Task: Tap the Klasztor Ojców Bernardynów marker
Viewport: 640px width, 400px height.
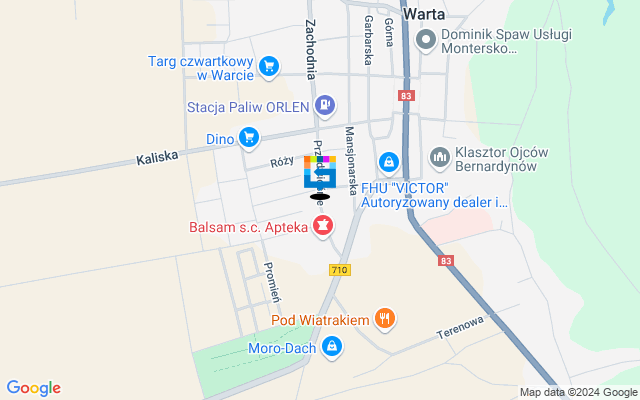Action: pyautogui.click(x=439, y=157)
